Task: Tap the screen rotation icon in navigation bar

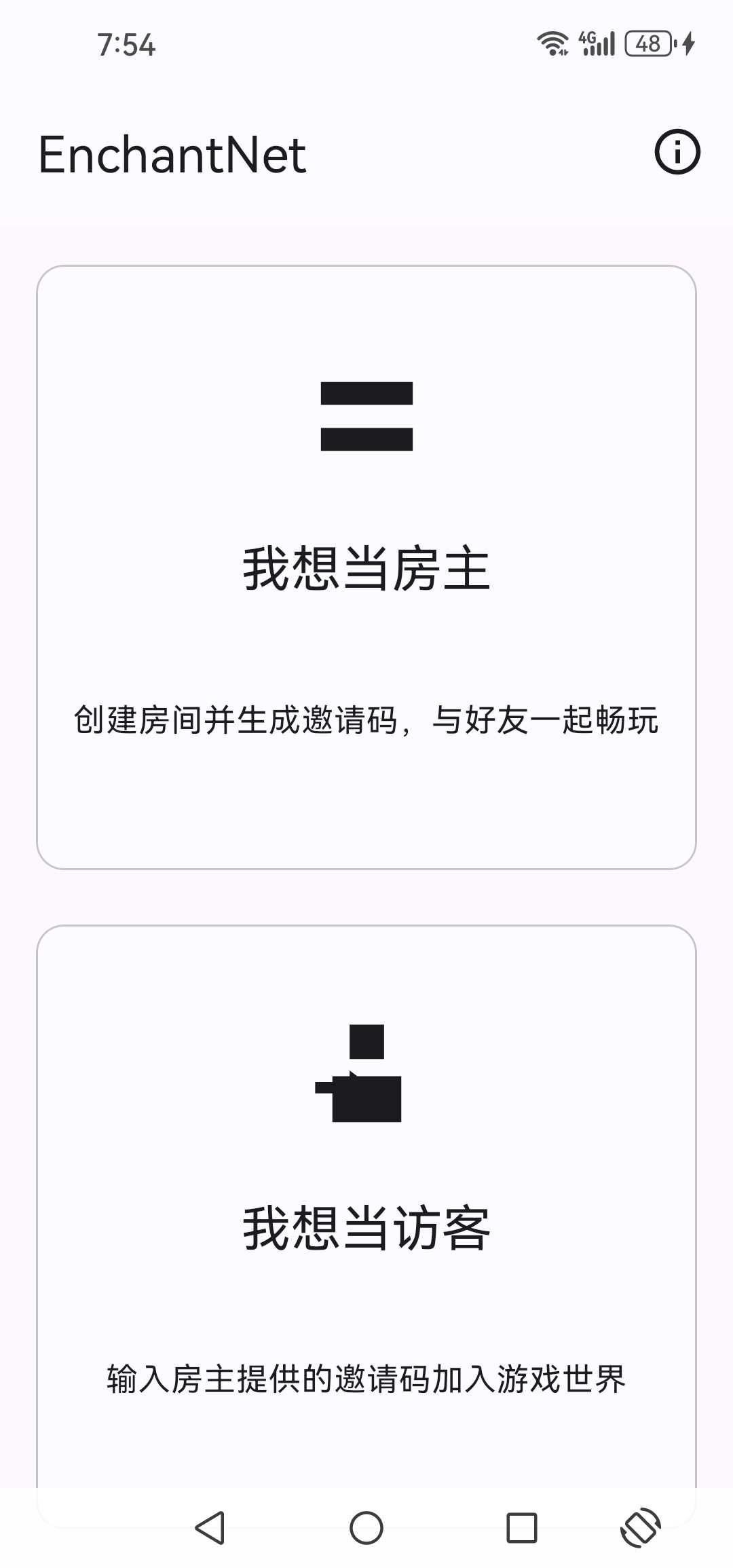Action: pos(640,1527)
